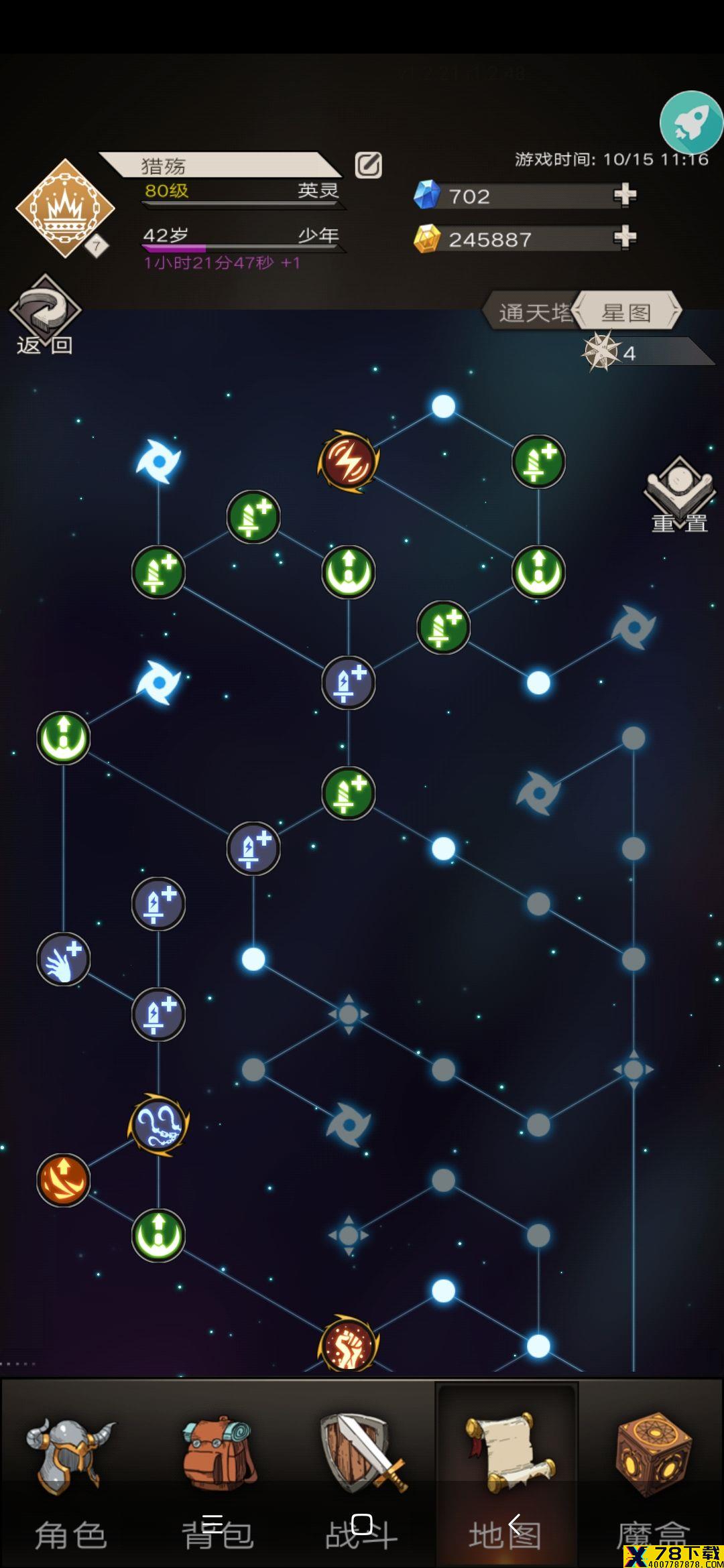
Task: Select the blue chain skill node
Action: 158,1124
